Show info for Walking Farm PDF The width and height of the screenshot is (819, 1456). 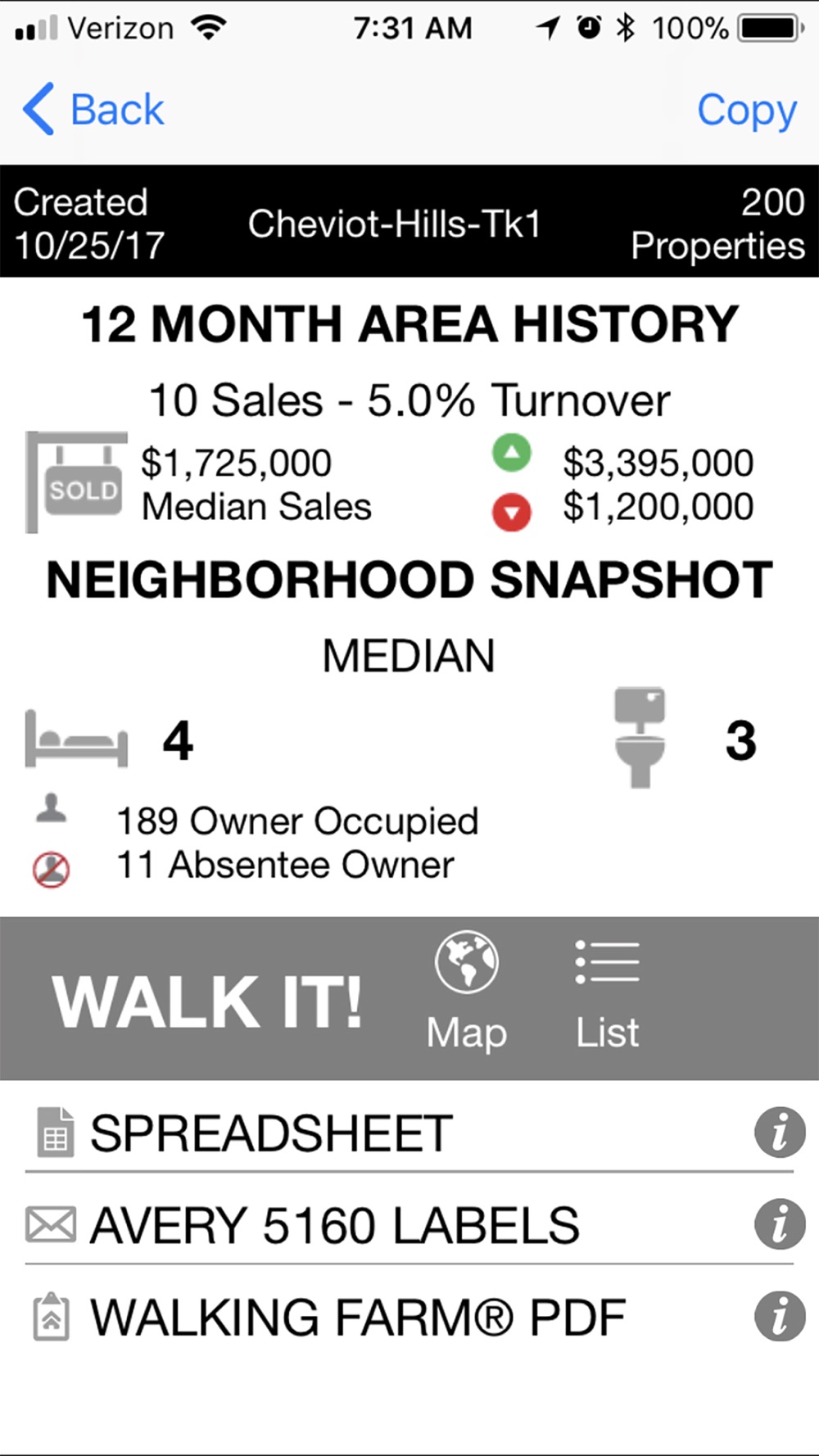point(780,1316)
